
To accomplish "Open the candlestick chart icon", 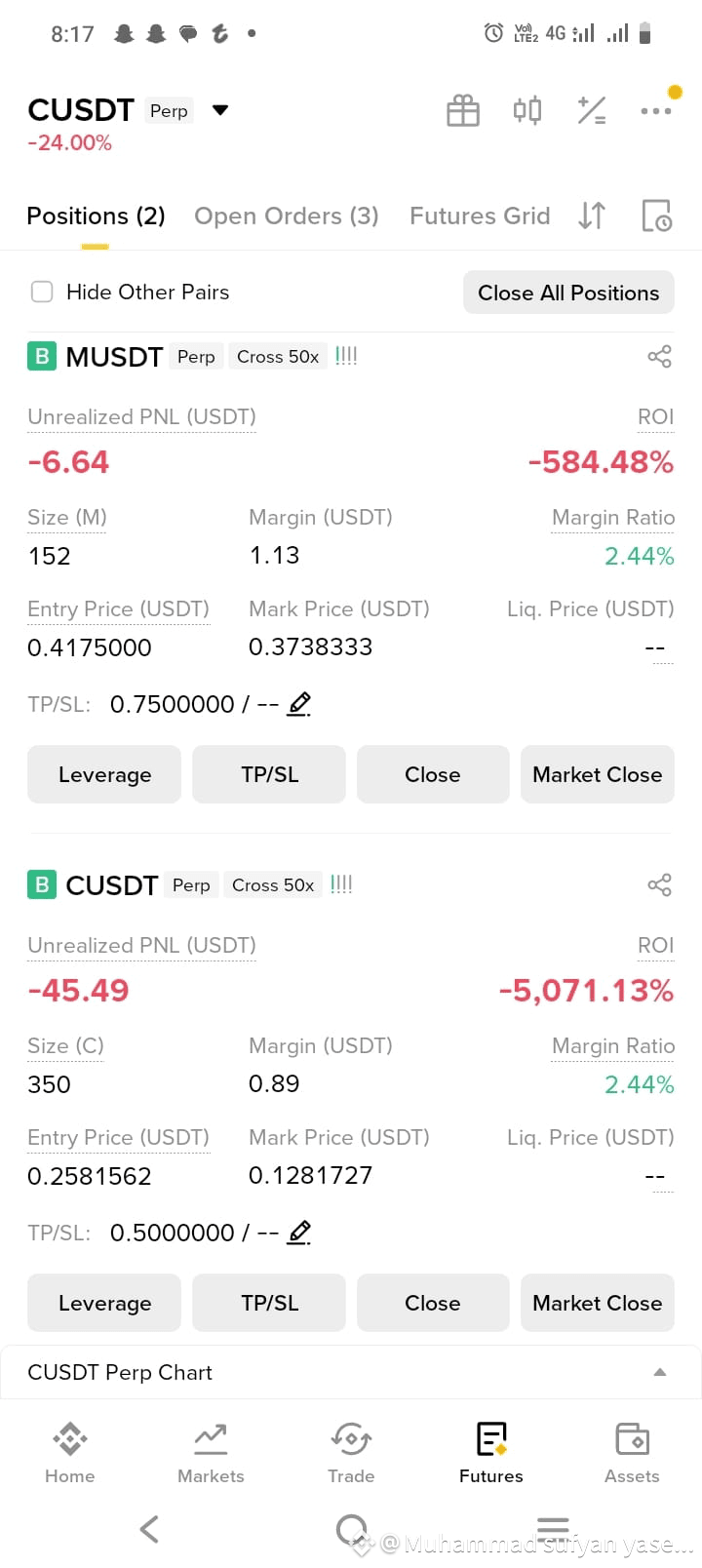I will point(527,110).
